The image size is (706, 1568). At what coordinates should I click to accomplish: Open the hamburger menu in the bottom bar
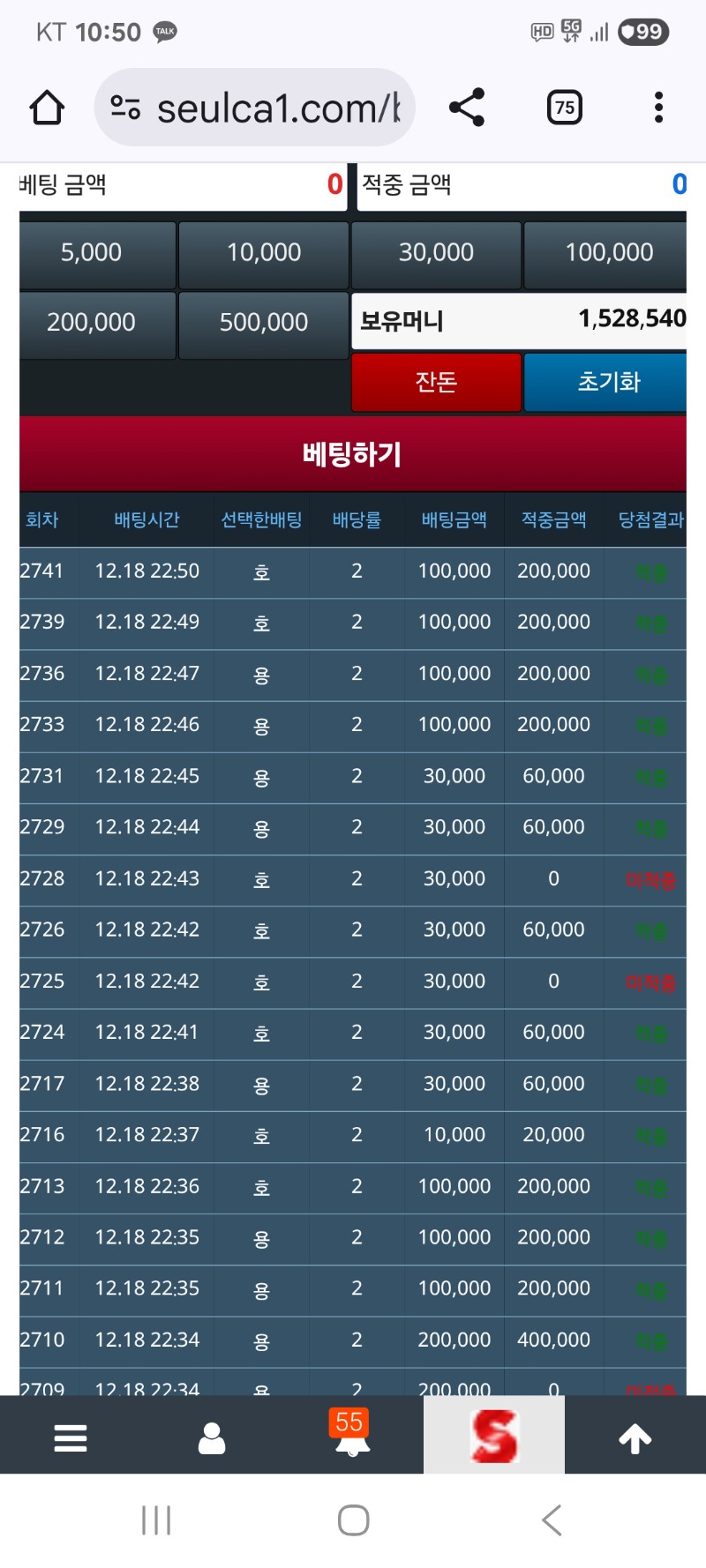71,1438
